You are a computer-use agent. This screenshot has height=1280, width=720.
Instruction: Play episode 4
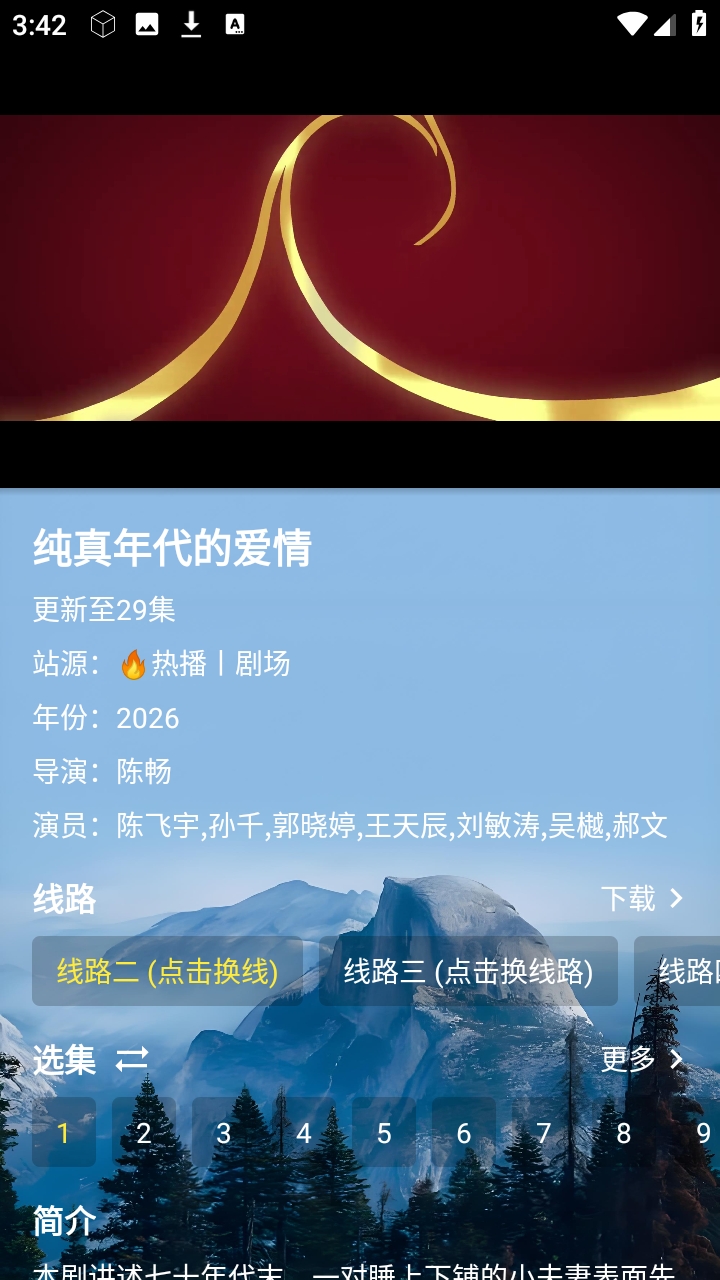304,1132
